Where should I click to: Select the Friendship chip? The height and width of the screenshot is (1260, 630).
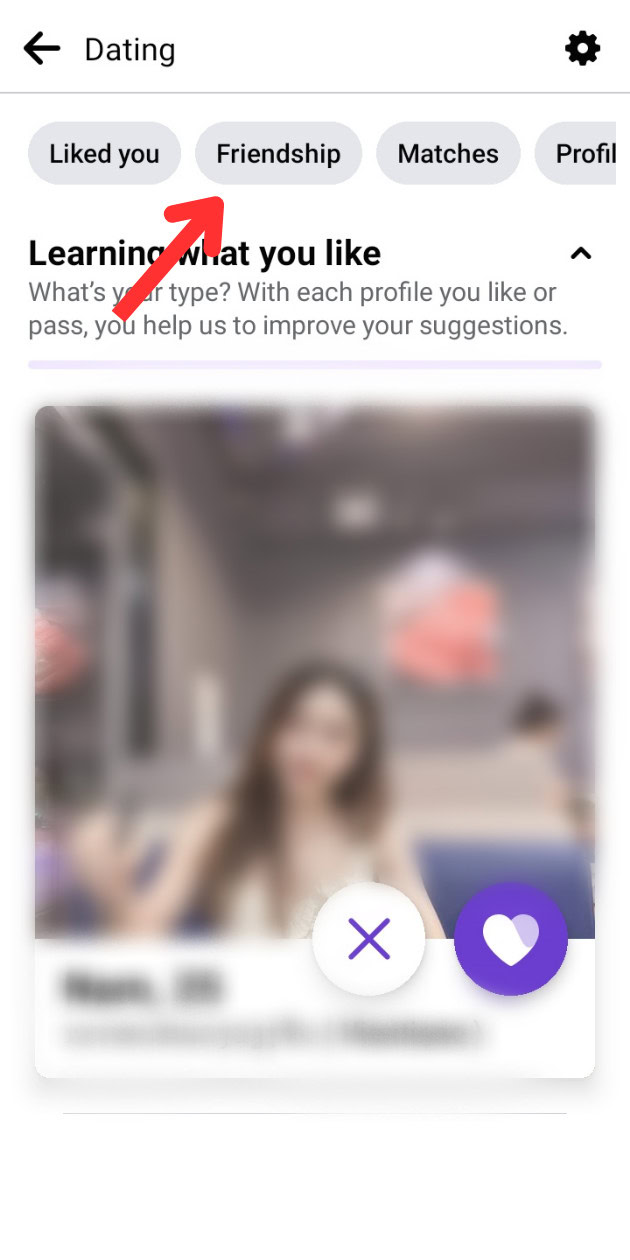pos(278,154)
